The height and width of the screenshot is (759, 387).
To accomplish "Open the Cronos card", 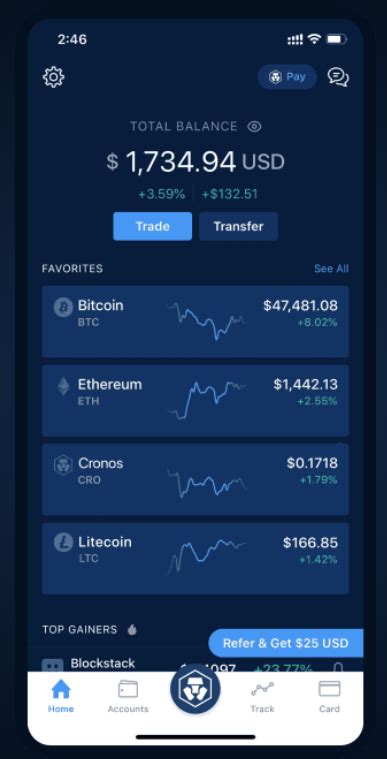I will [195, 480].
